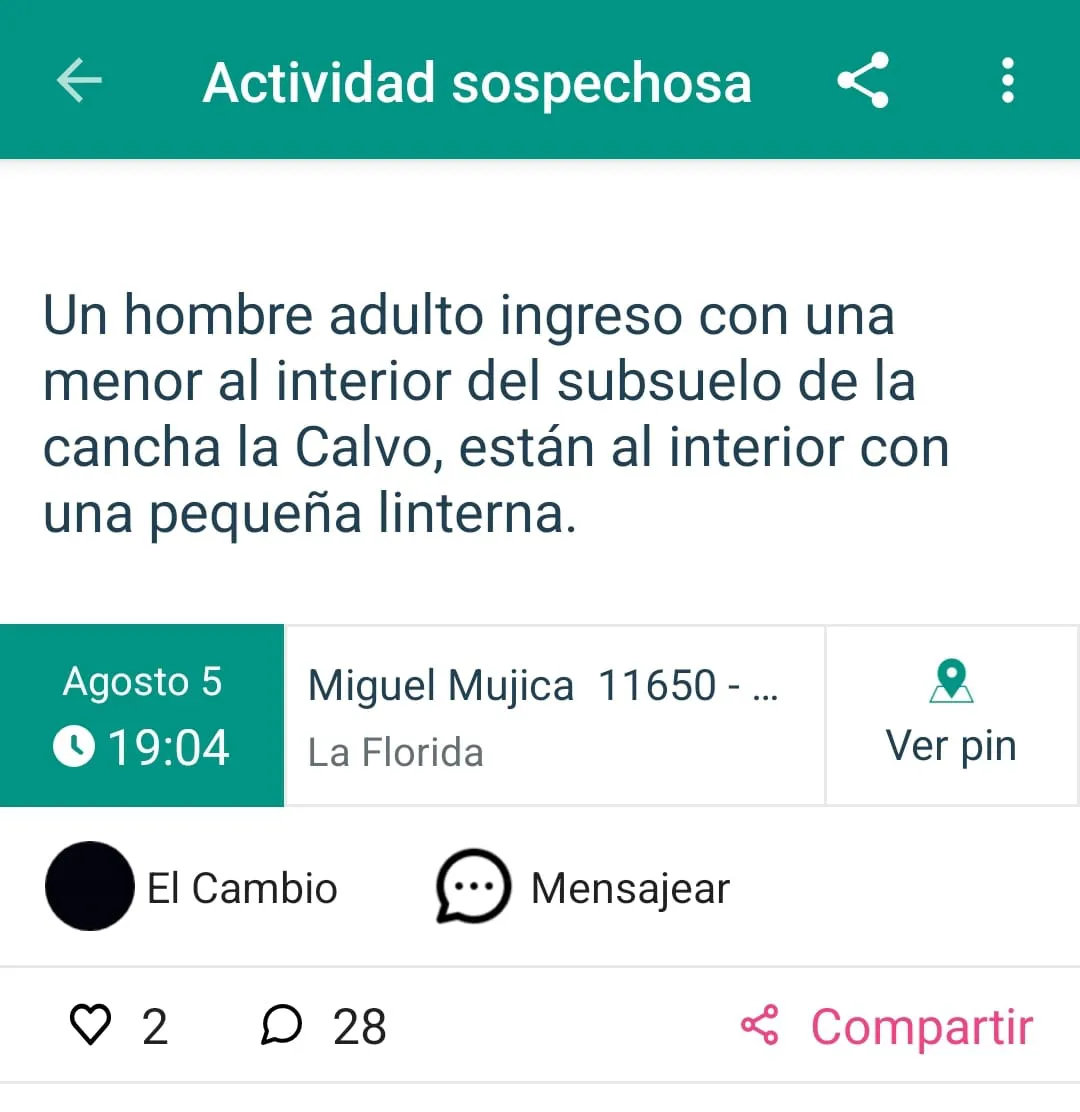
Task: Tap the 28 to open comments
Action: pos(360,1024)
